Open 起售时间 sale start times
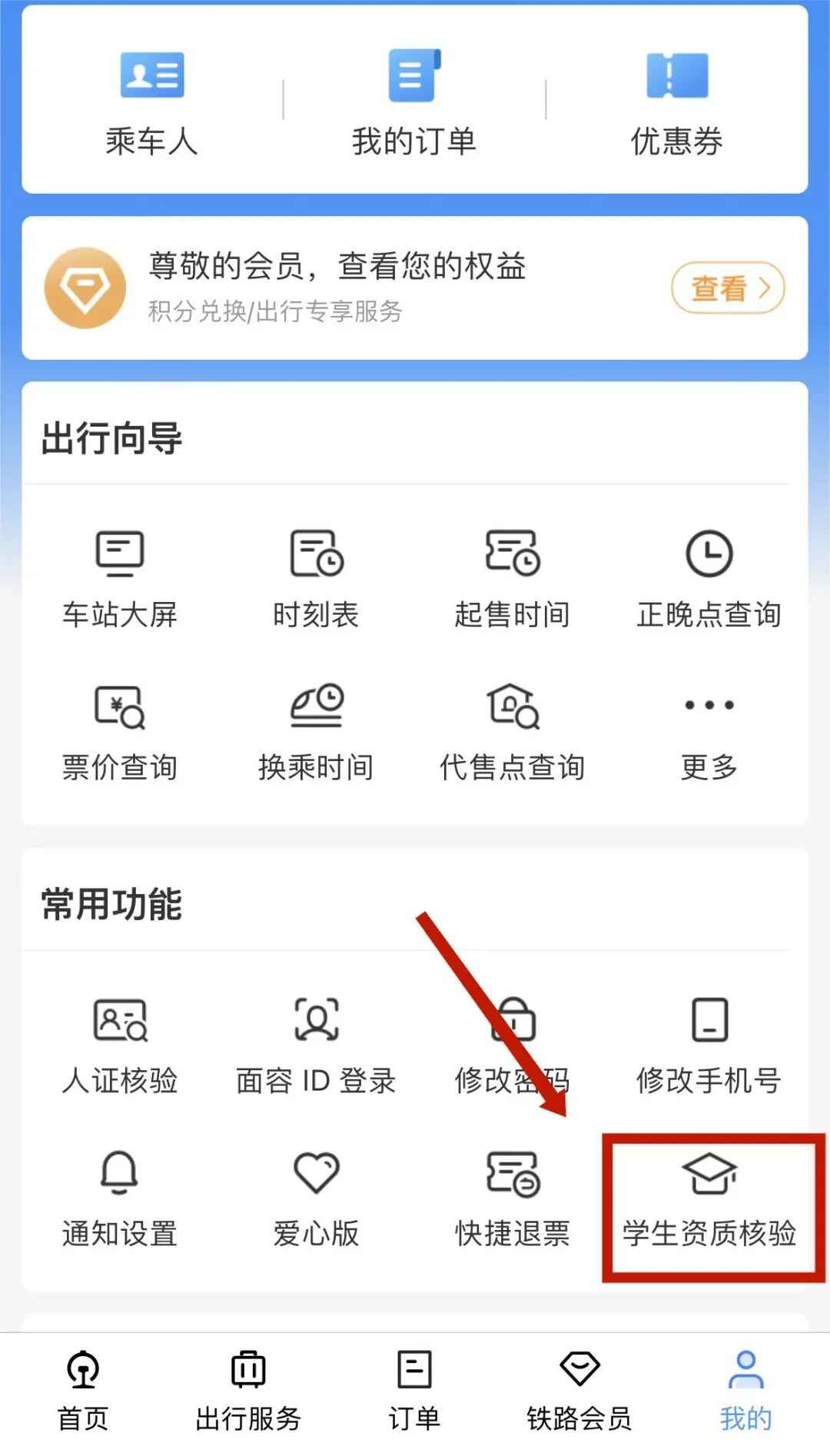 tap(512, 578)
